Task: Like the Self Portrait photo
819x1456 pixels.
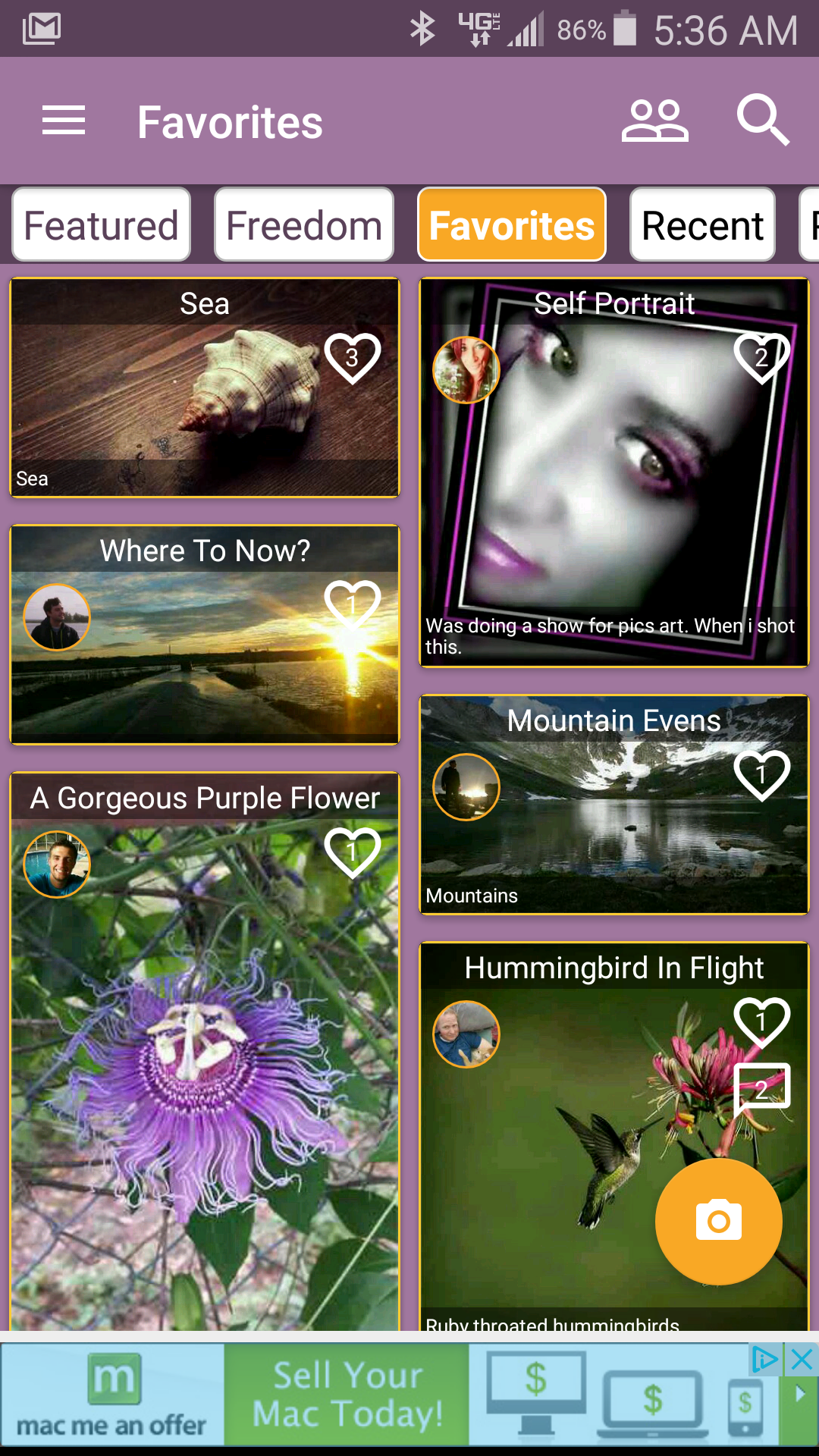Action: 761,357
